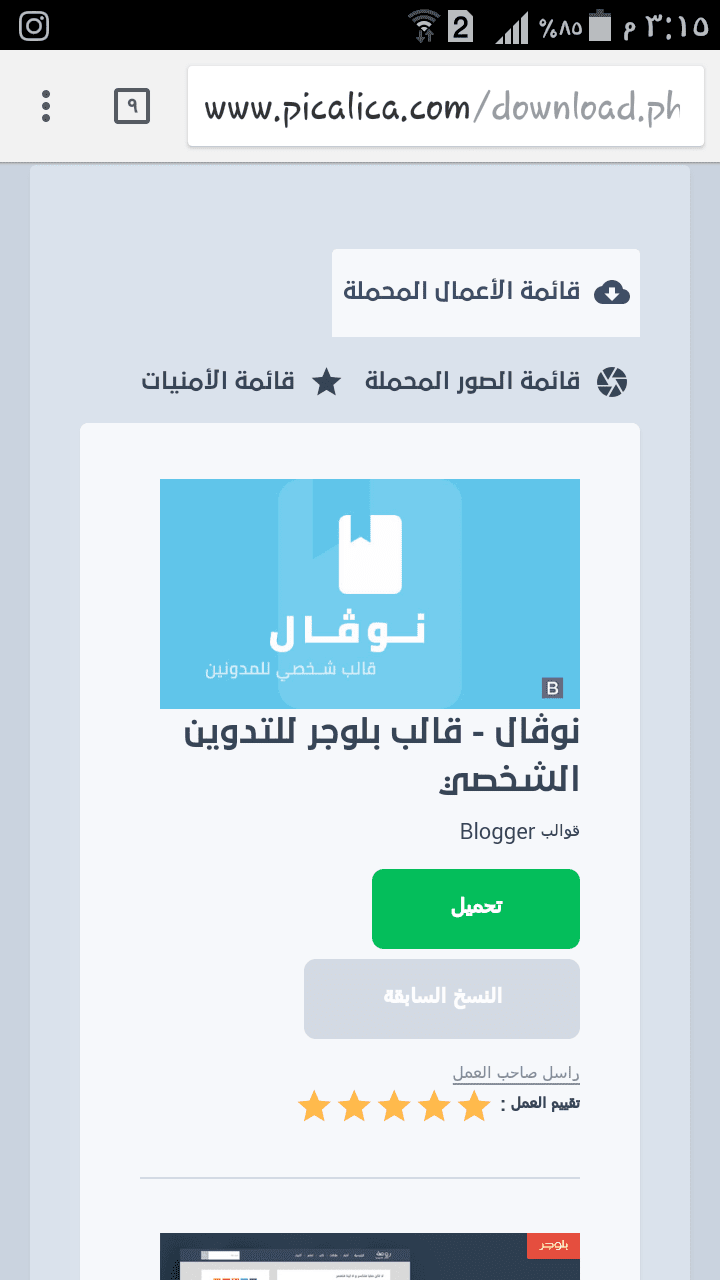Open the second template thumbnail below
This screenshot has width=720, height=1280.
pos(370,1257)
